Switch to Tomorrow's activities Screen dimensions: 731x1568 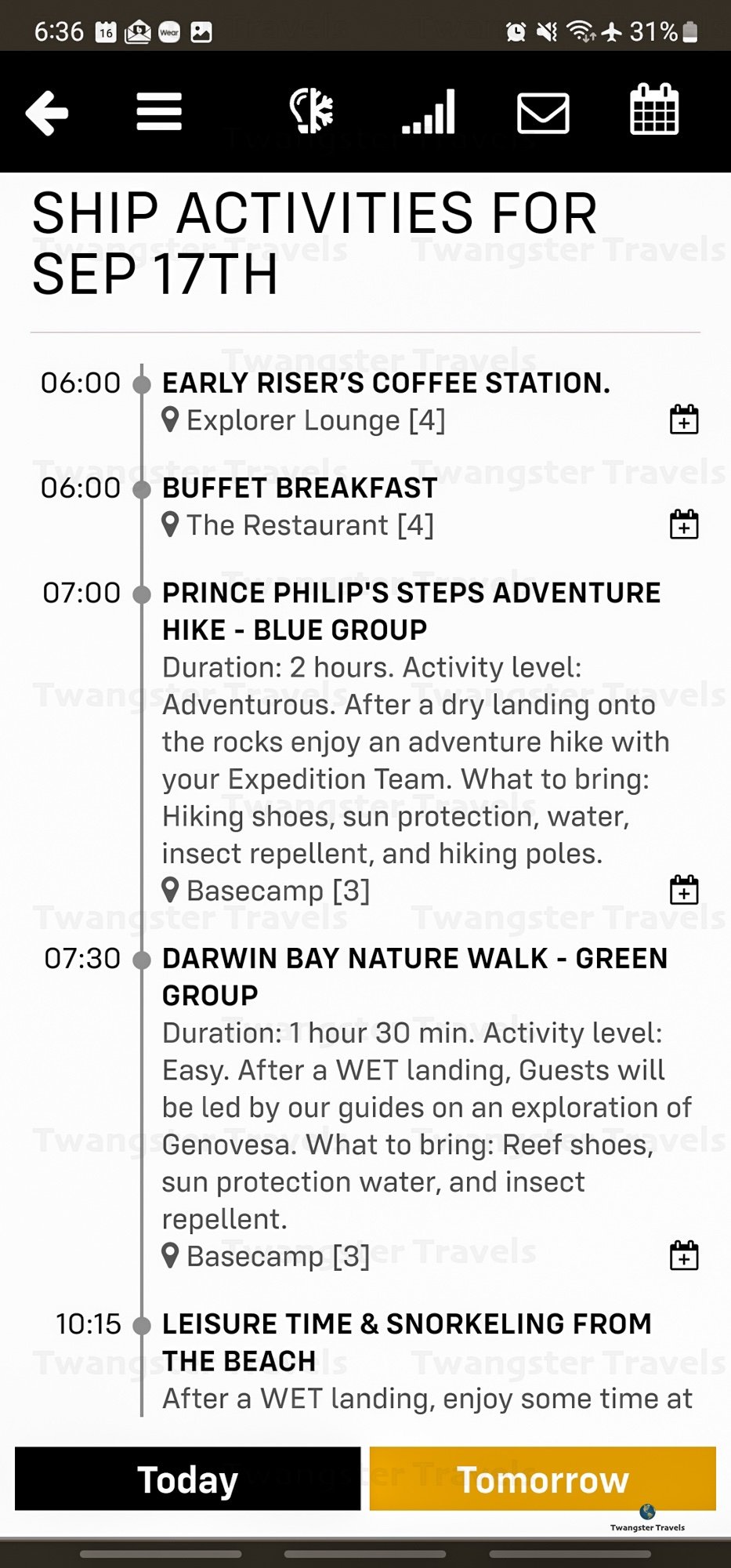(543, 1479)
